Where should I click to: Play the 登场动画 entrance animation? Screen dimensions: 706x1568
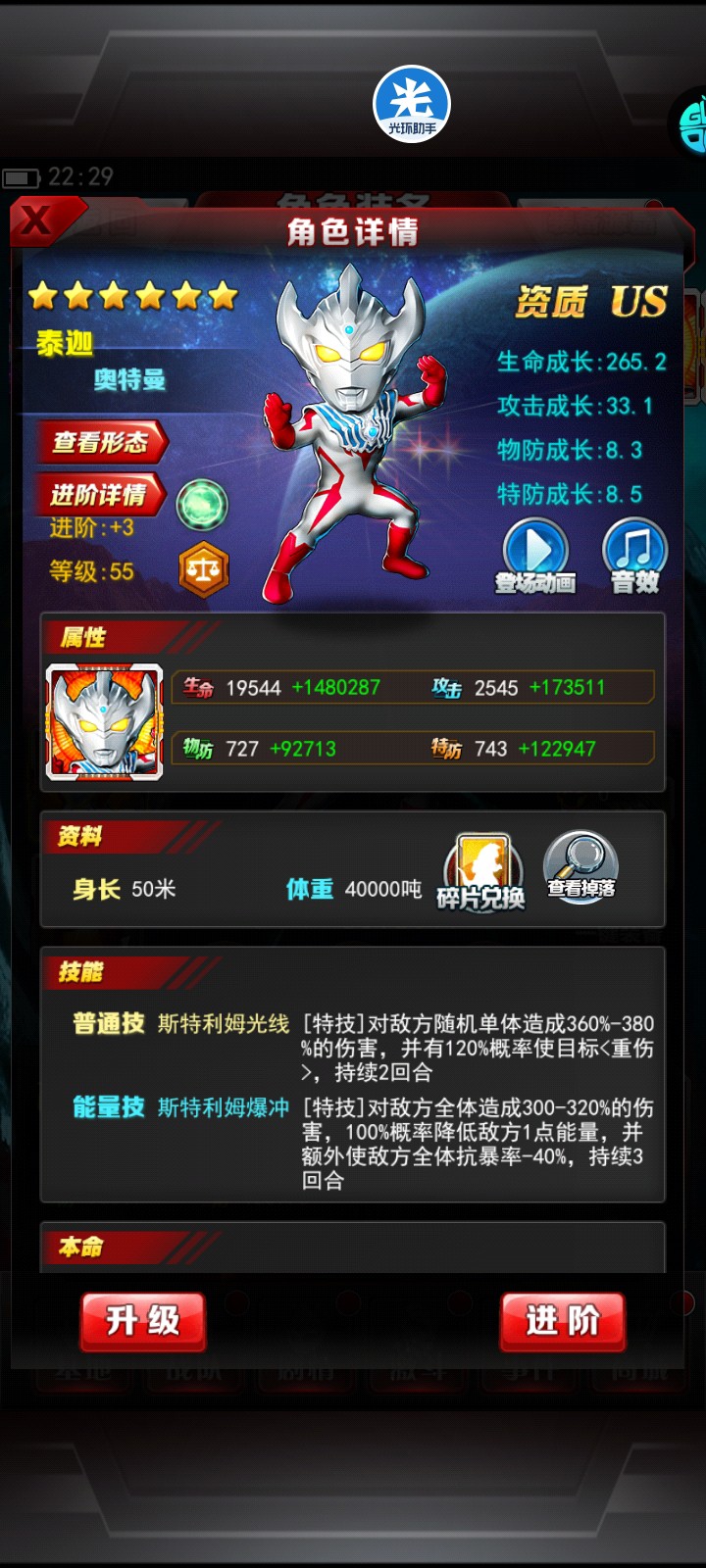535,556
